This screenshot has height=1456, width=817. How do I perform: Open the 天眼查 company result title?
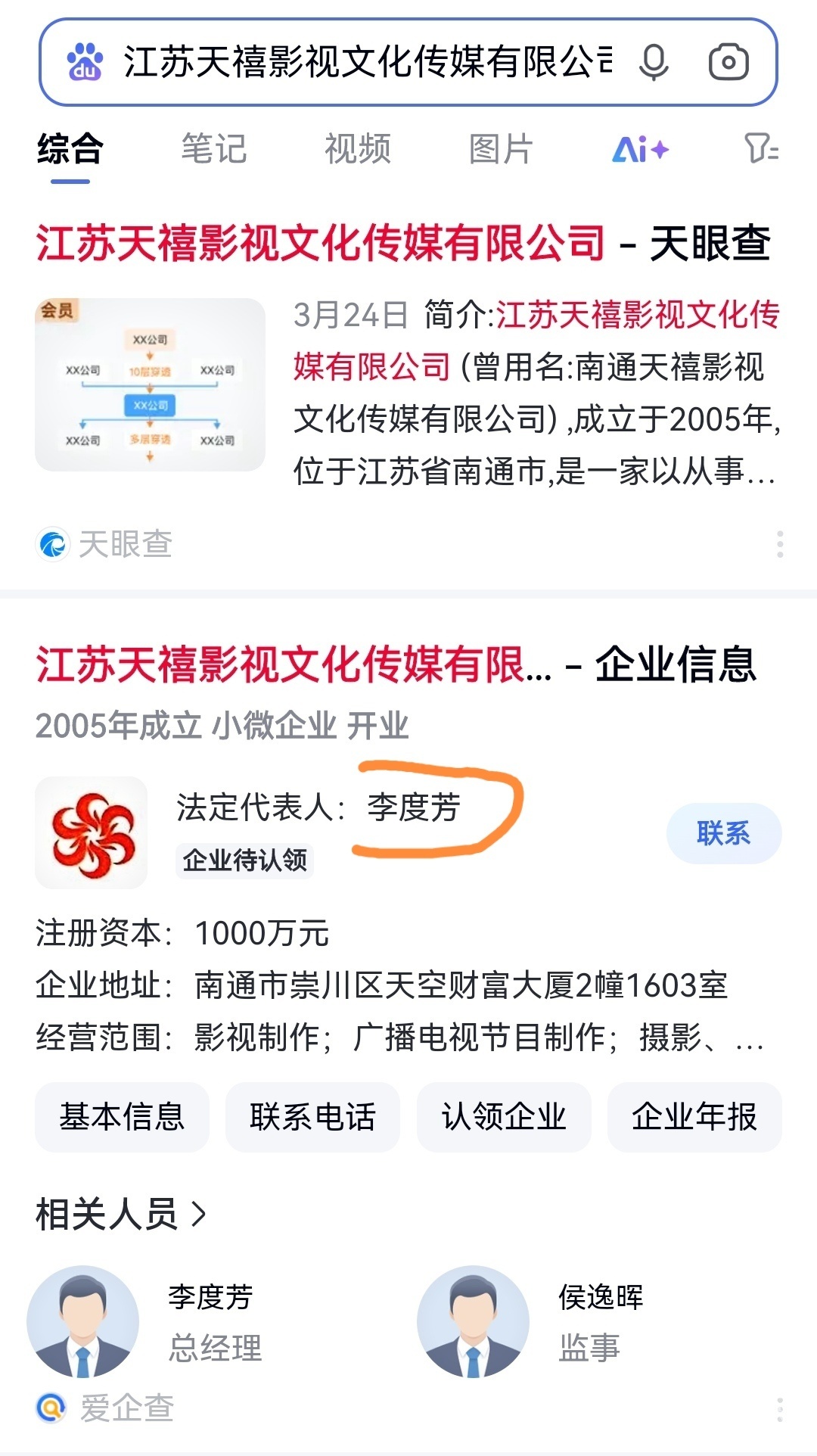tap(402, 244)
